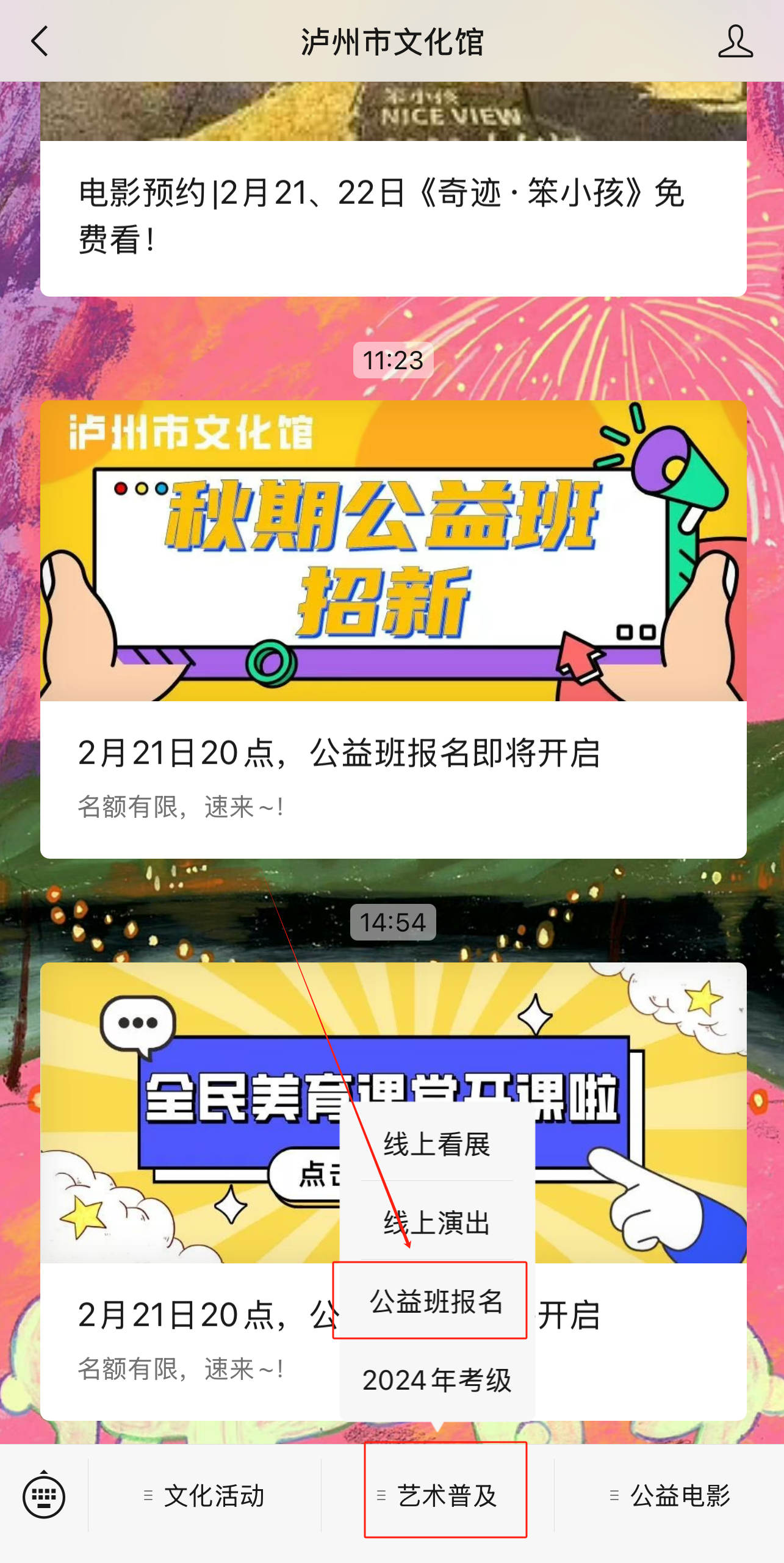Open 2024年考级 menu item
This screenshot has height=1563, width=784.
(436, 1379)
